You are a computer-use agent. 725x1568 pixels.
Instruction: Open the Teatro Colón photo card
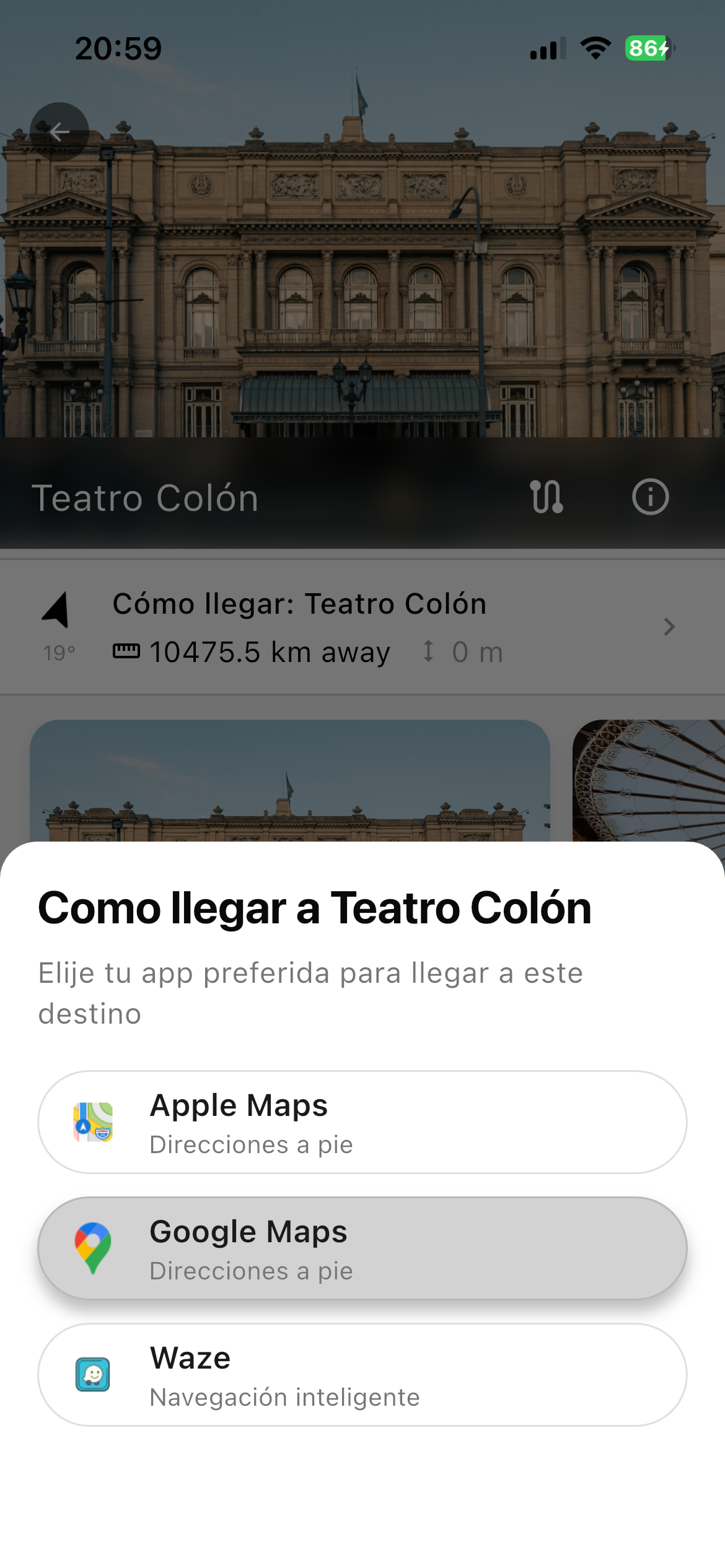point(290,782)
